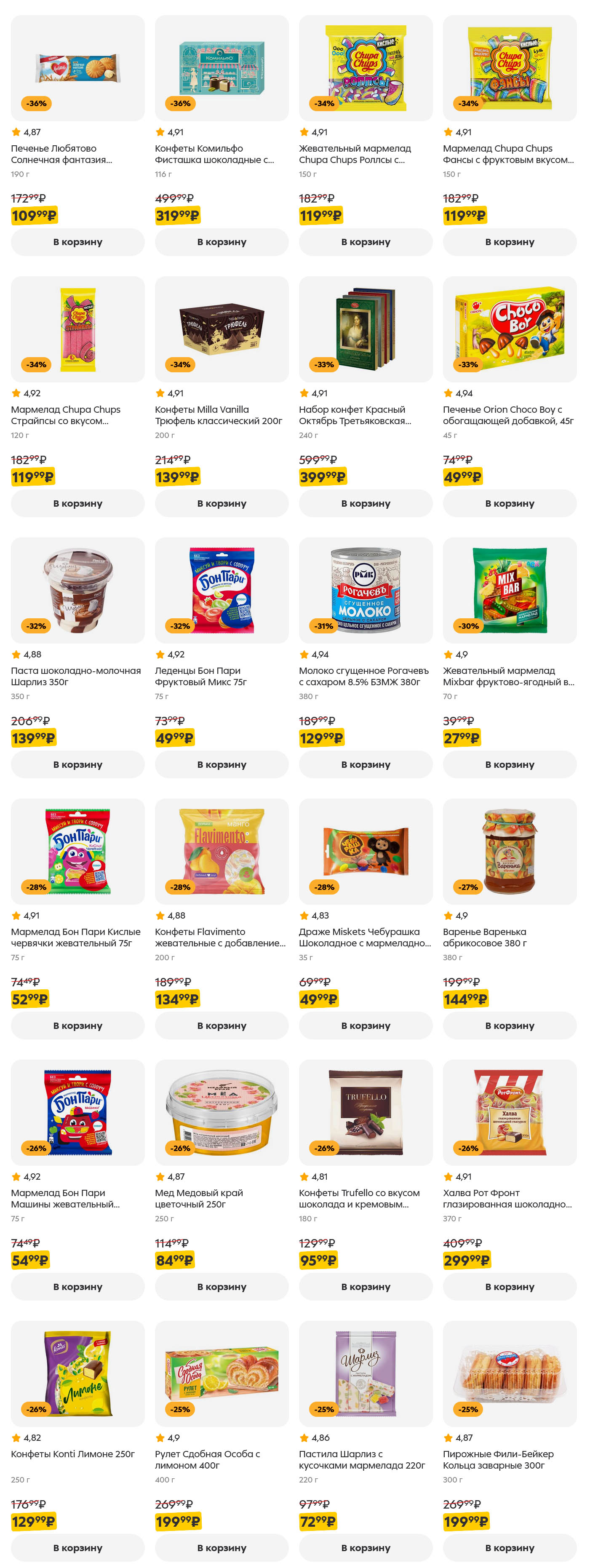Add Печенье Любятово to cart

pyautogui.click(x=77, y=242)
